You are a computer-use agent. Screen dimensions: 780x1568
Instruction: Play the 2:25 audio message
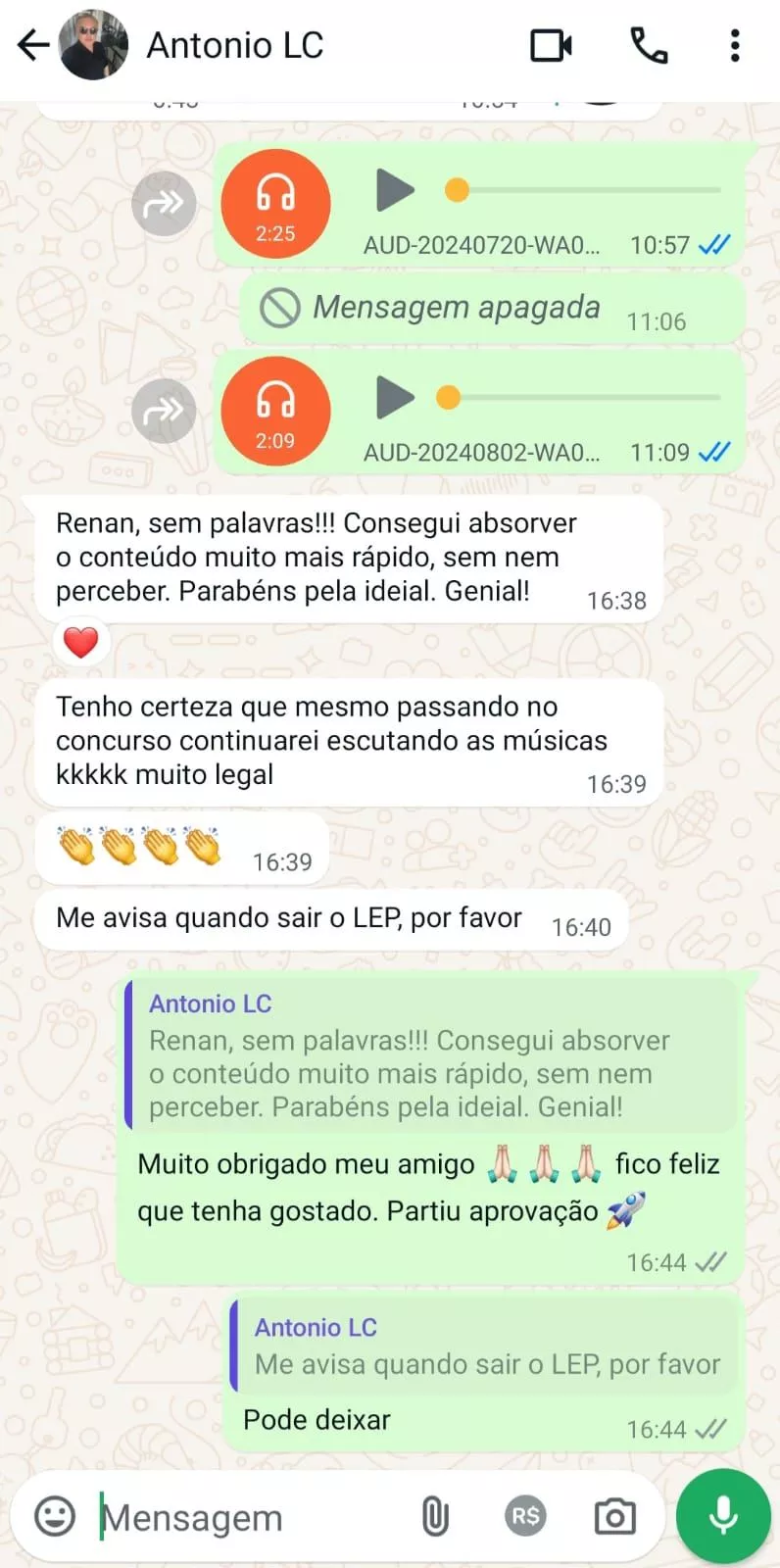pos(395,190)
